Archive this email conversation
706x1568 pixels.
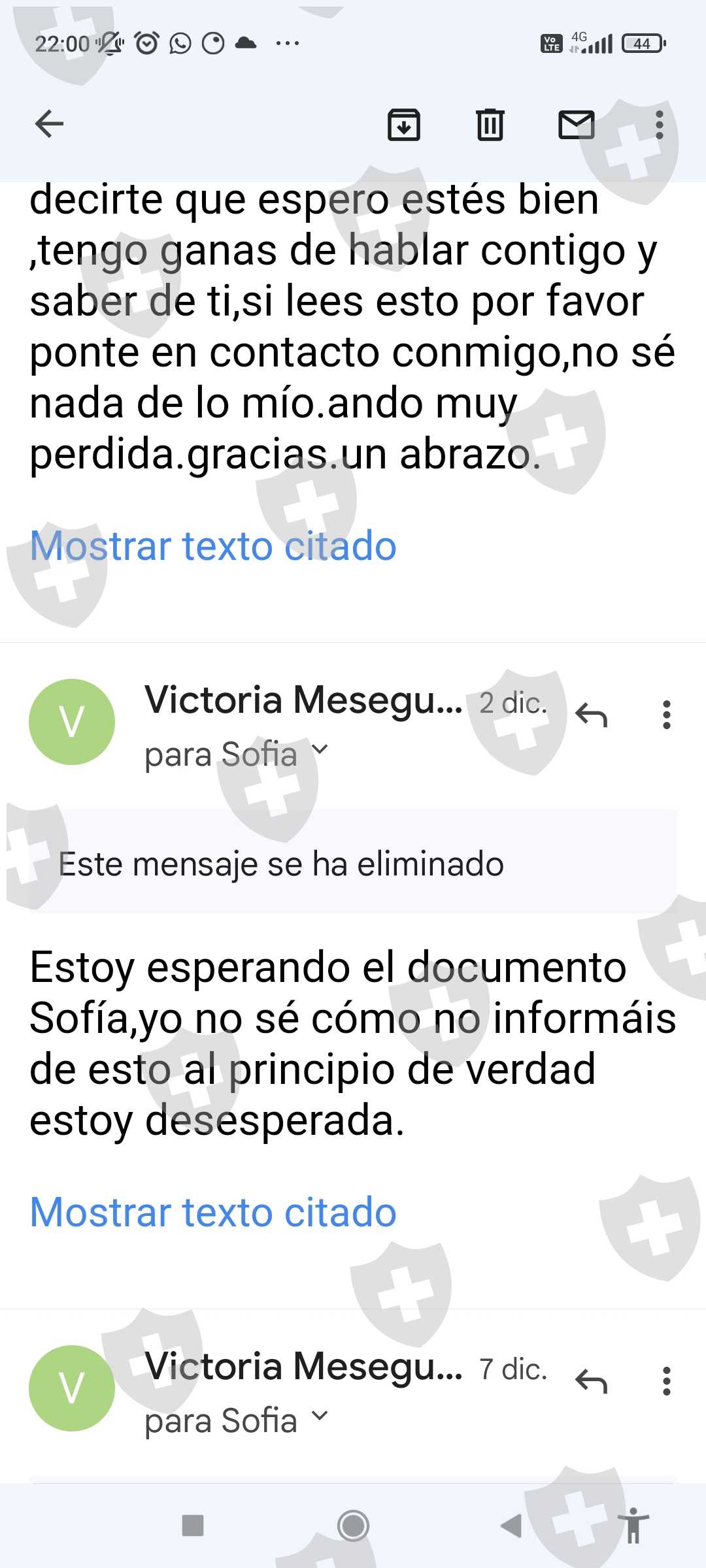[404, 124]
